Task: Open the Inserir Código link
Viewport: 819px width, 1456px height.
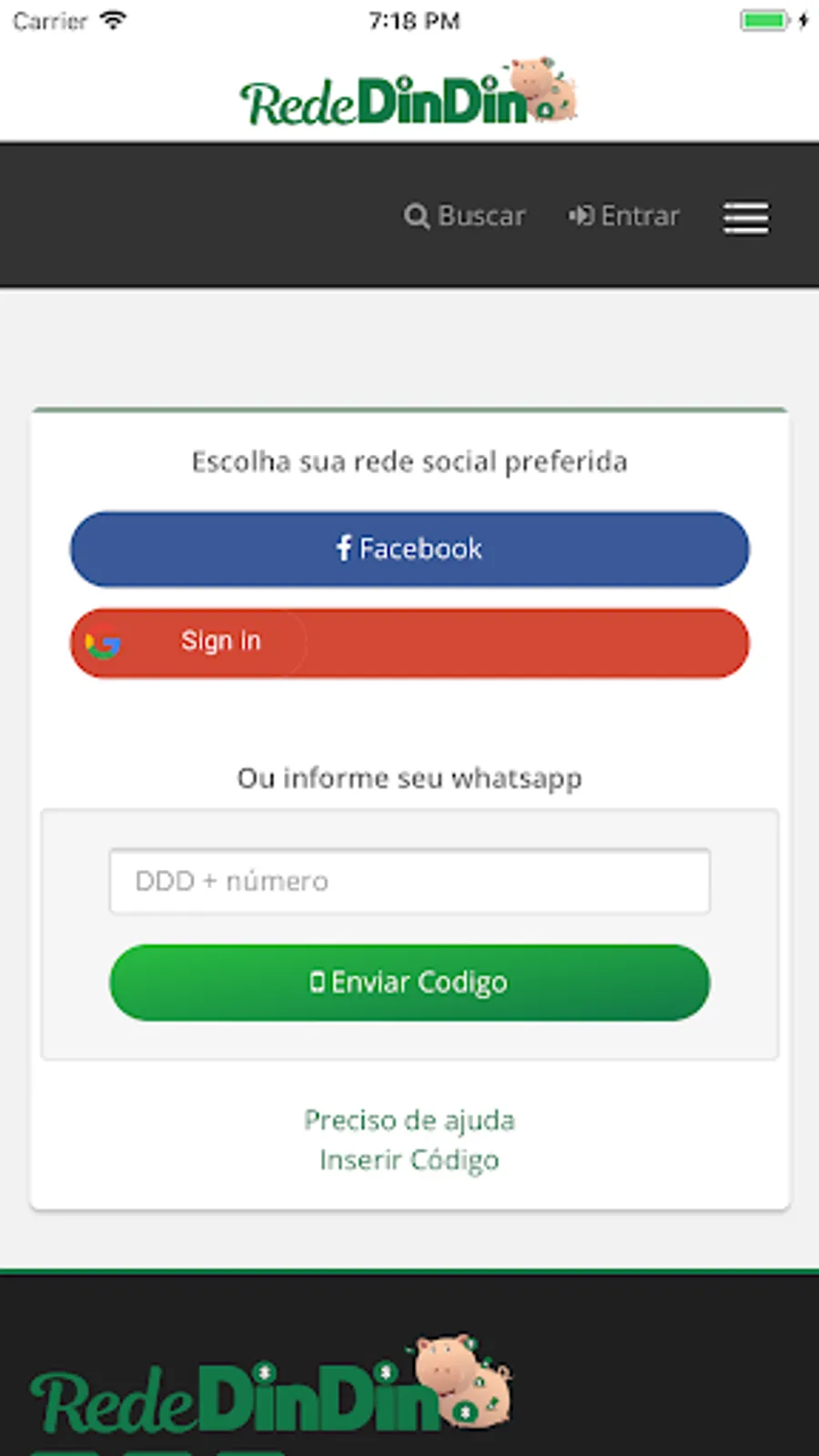Action: (x=409, y=1160)
